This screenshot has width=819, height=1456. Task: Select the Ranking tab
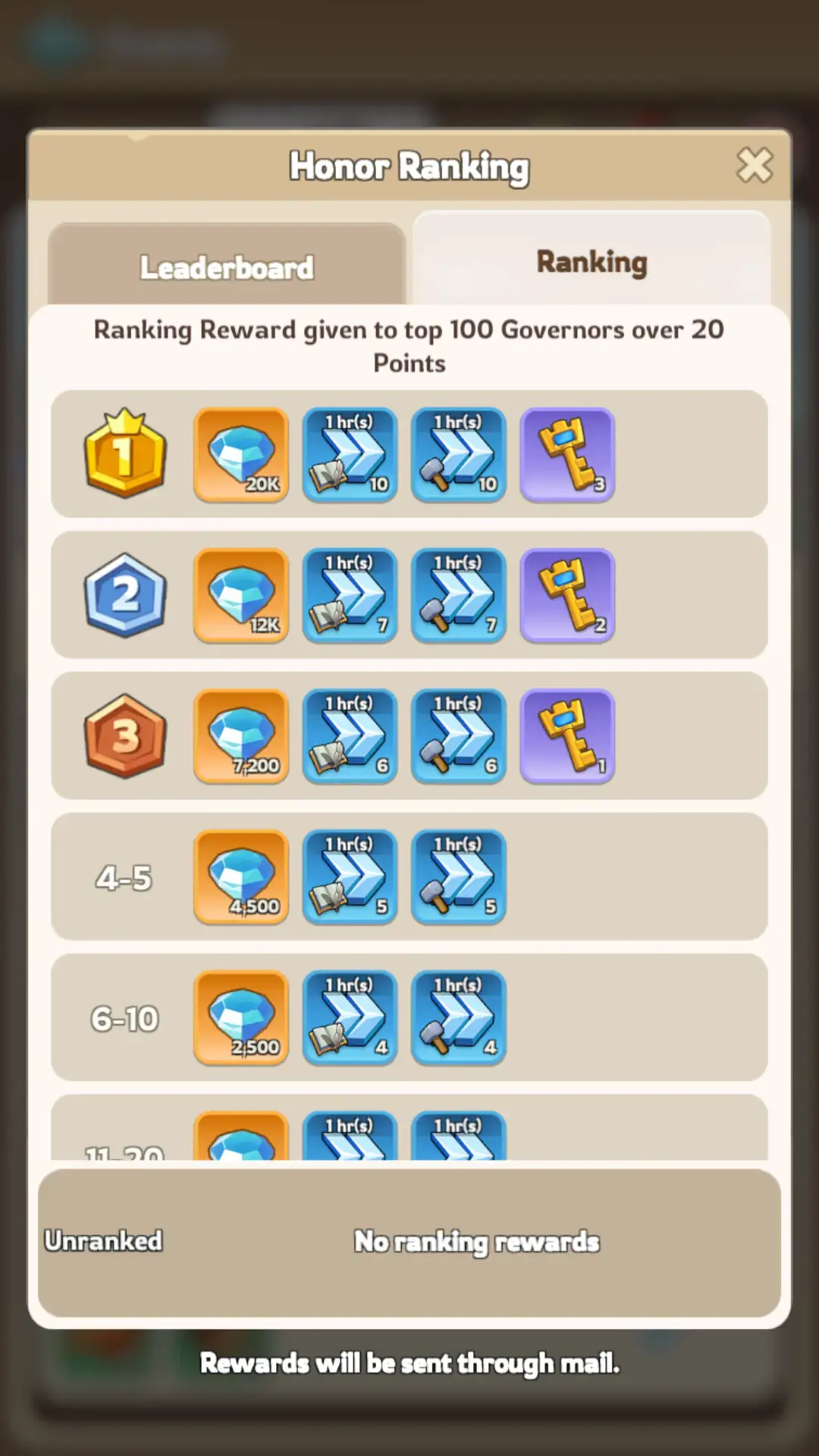(x=591, y=262)
